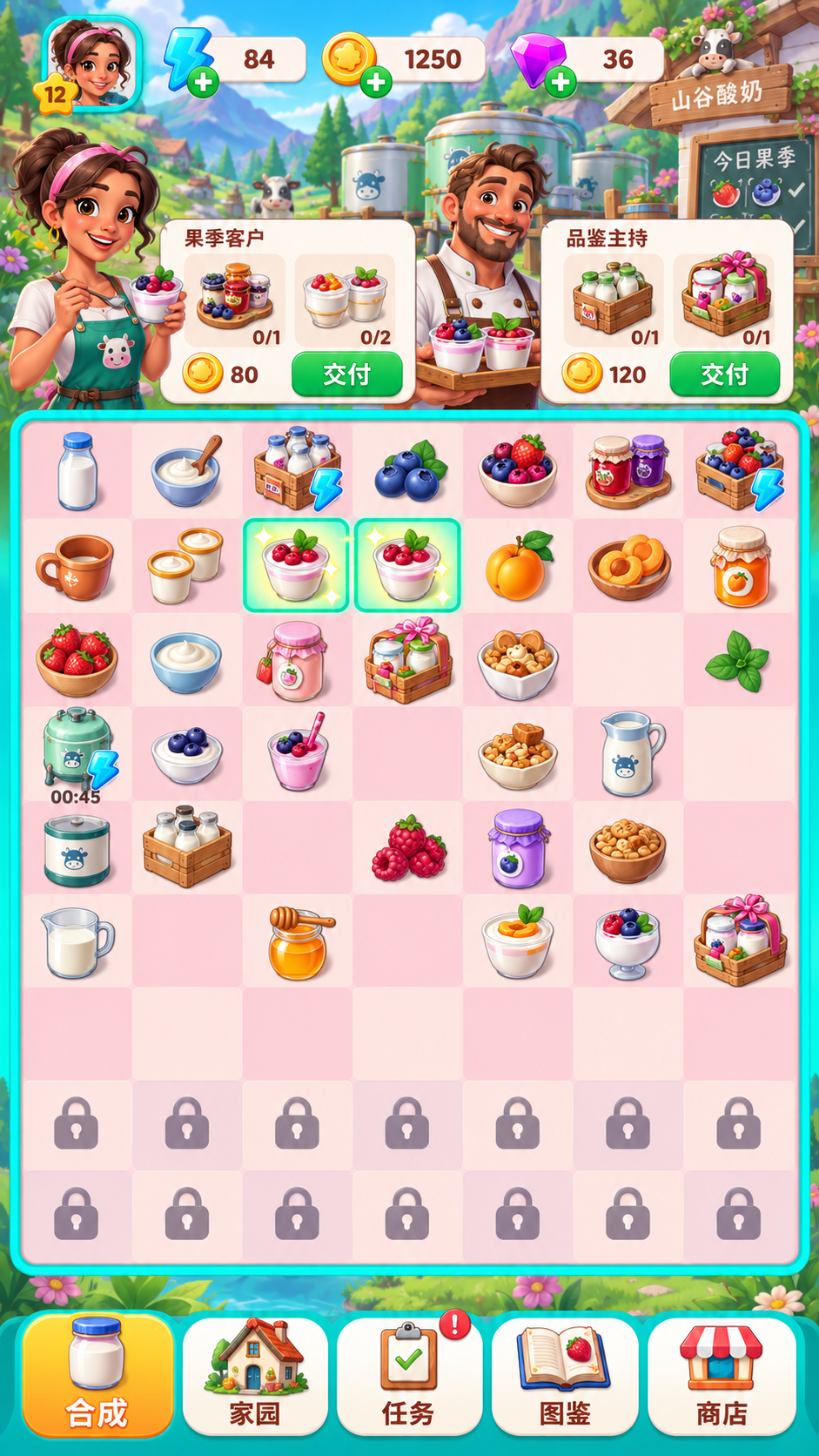
Task: Add more energy with the plus
Action: coord(204,84)
